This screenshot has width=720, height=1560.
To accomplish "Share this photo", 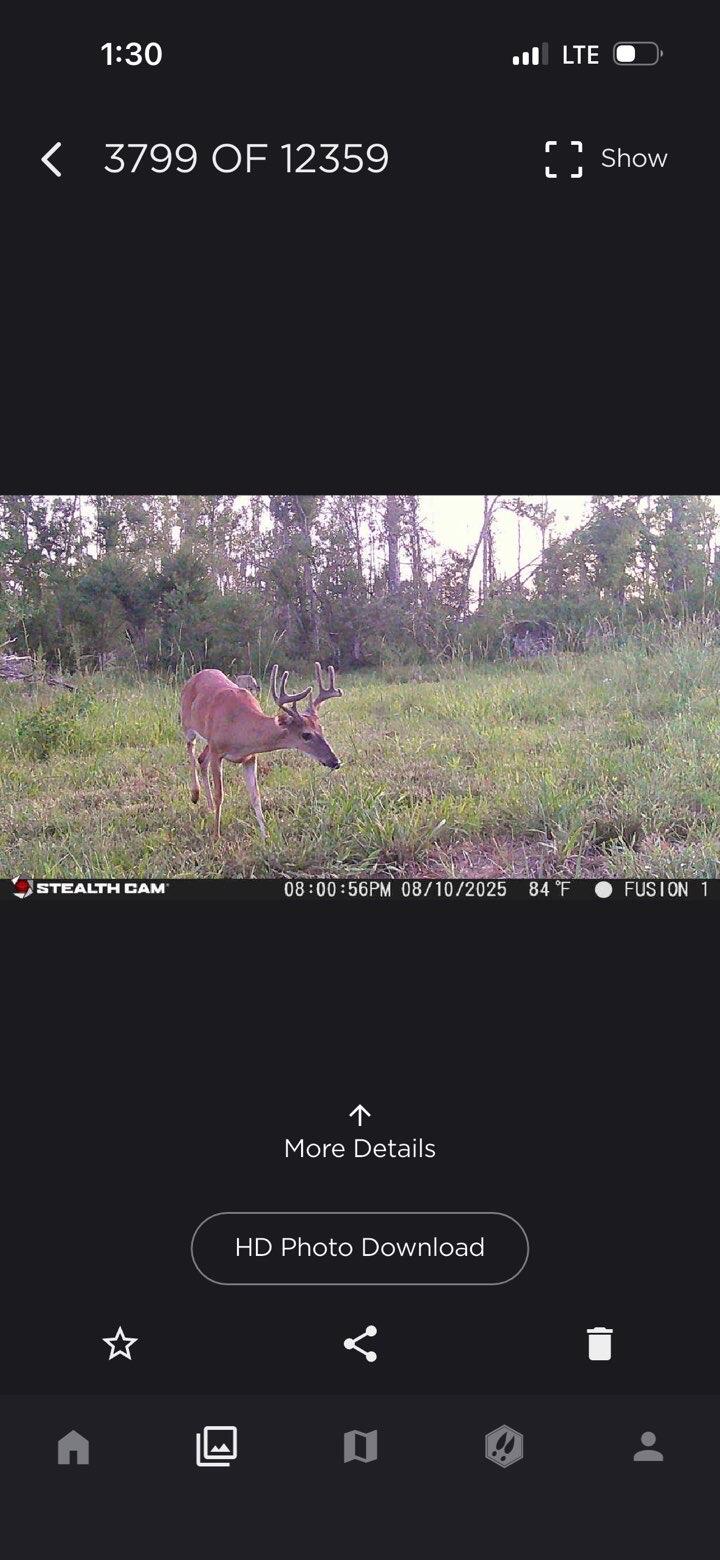I will tap(360, 1344).
